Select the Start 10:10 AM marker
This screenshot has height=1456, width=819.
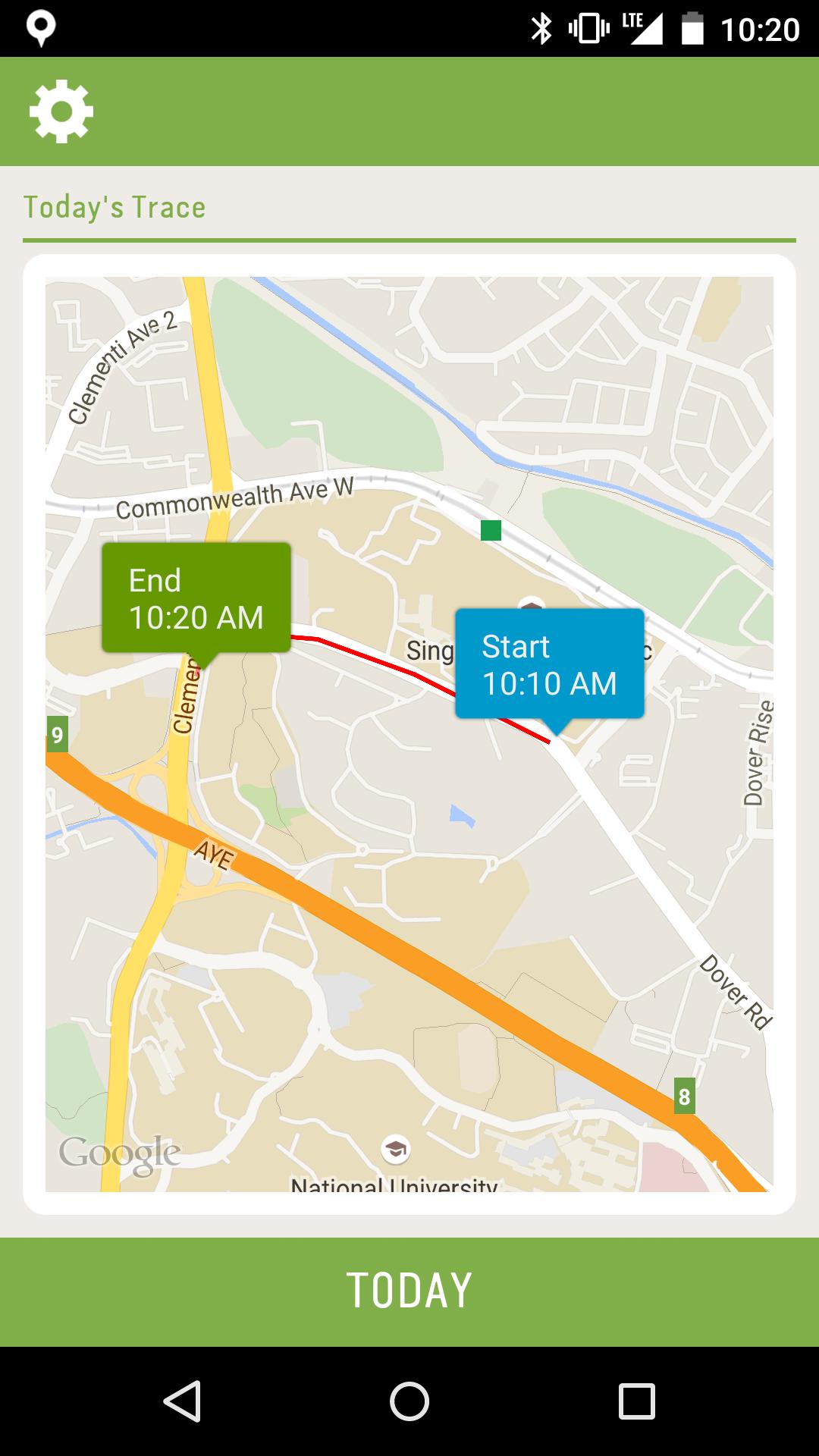[549, 664]
